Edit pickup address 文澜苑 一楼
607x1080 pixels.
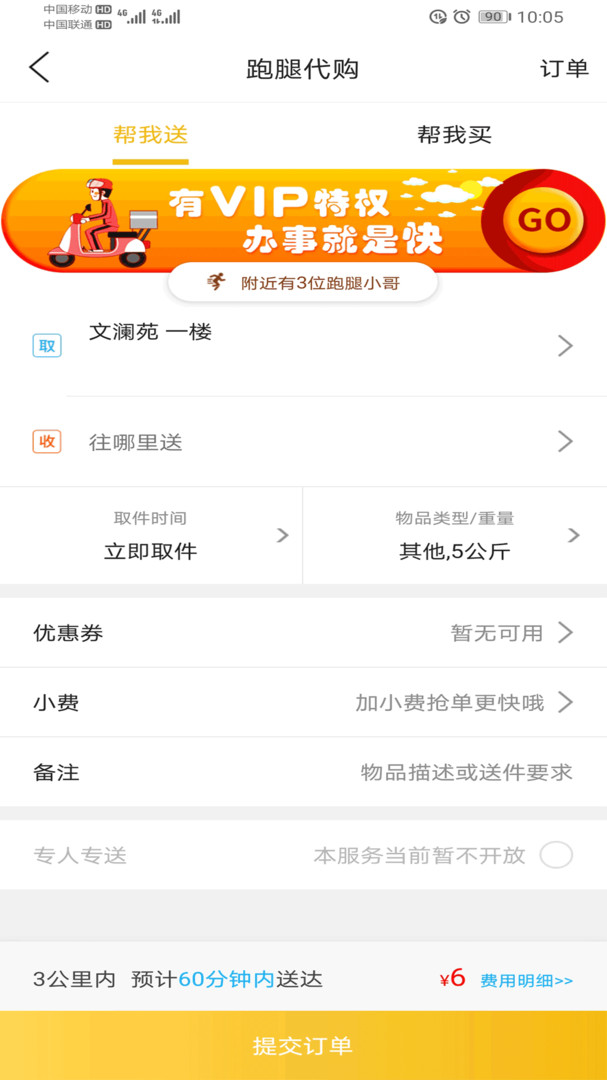pyautogui.click(x=303, y=346)
